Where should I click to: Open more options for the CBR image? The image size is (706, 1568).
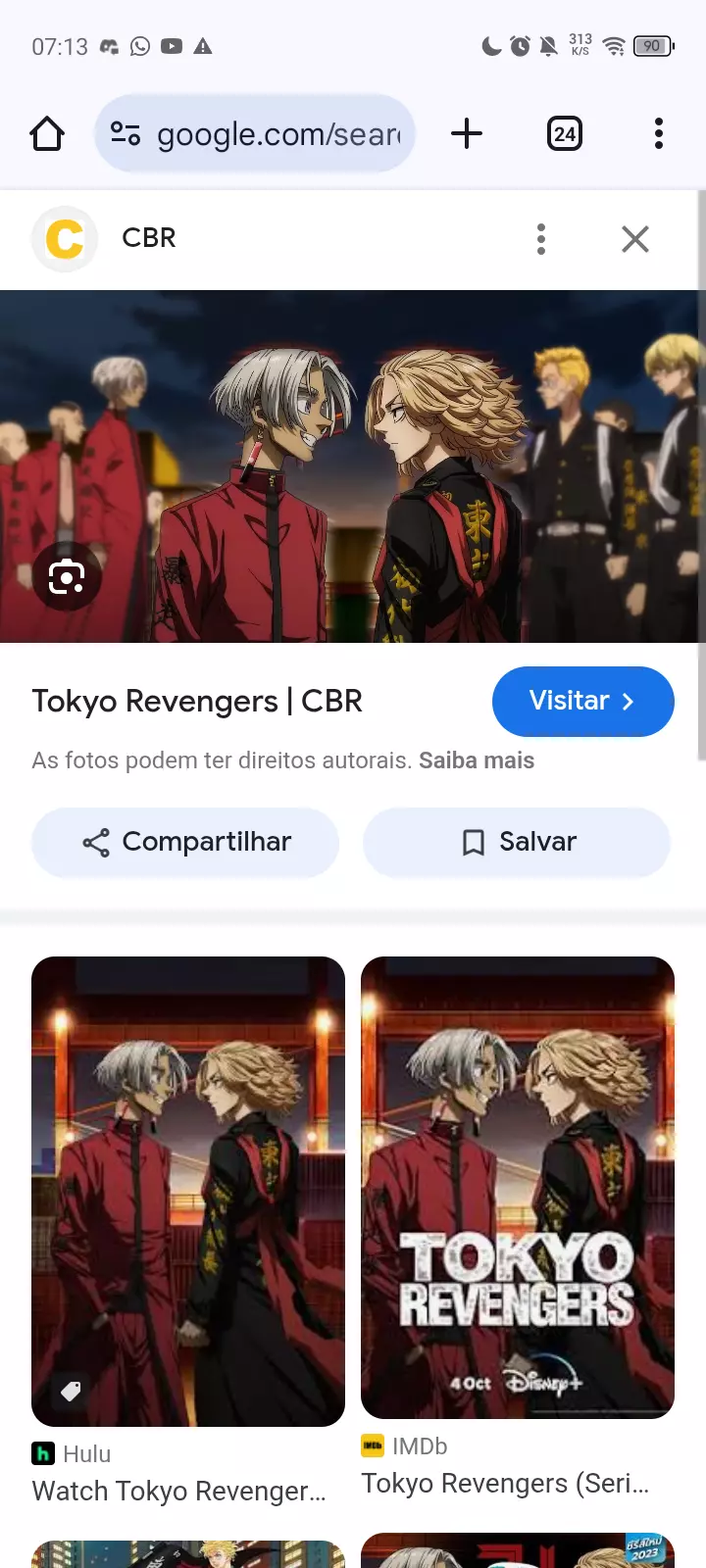click(541, 238)
